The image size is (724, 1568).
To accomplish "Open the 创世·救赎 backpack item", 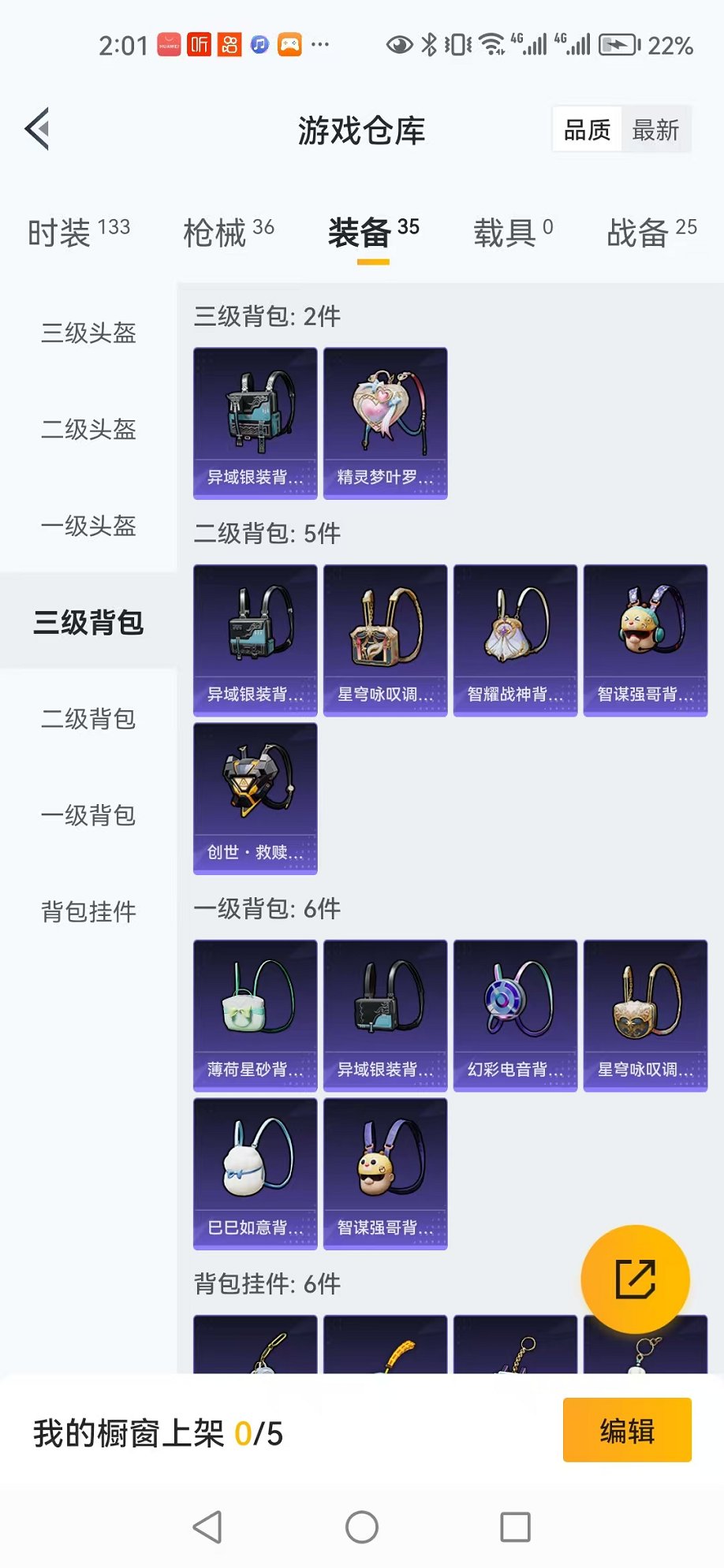I will click(x=256, y=799).
